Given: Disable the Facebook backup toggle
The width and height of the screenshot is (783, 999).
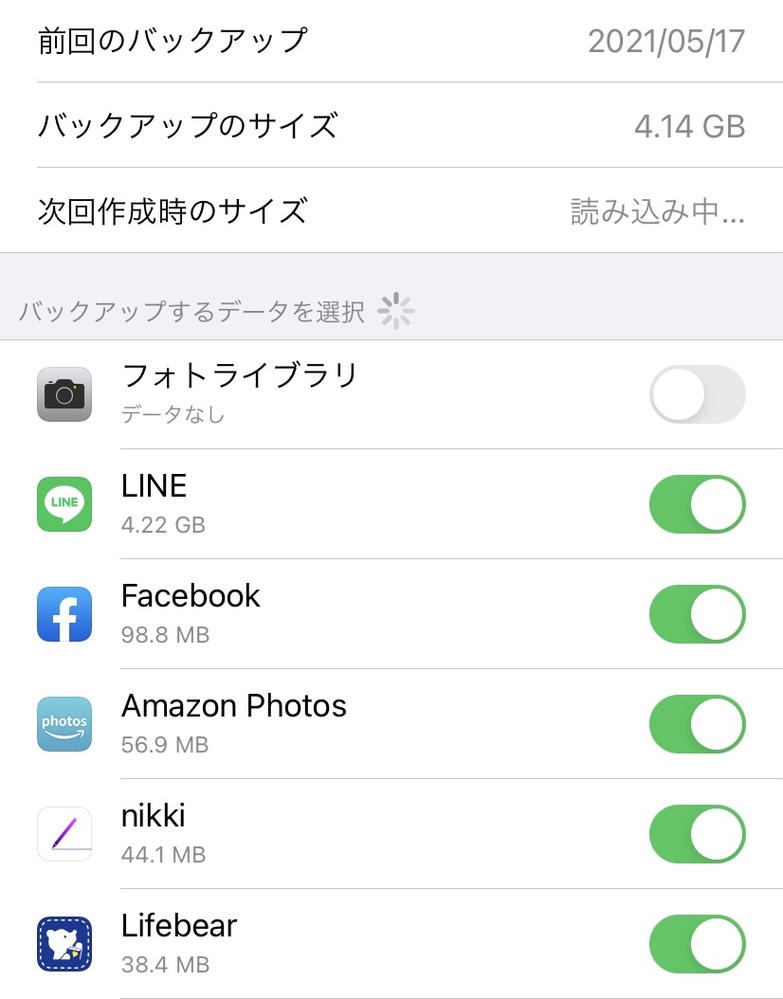Looking at the screenshot, I should (697, 614).
